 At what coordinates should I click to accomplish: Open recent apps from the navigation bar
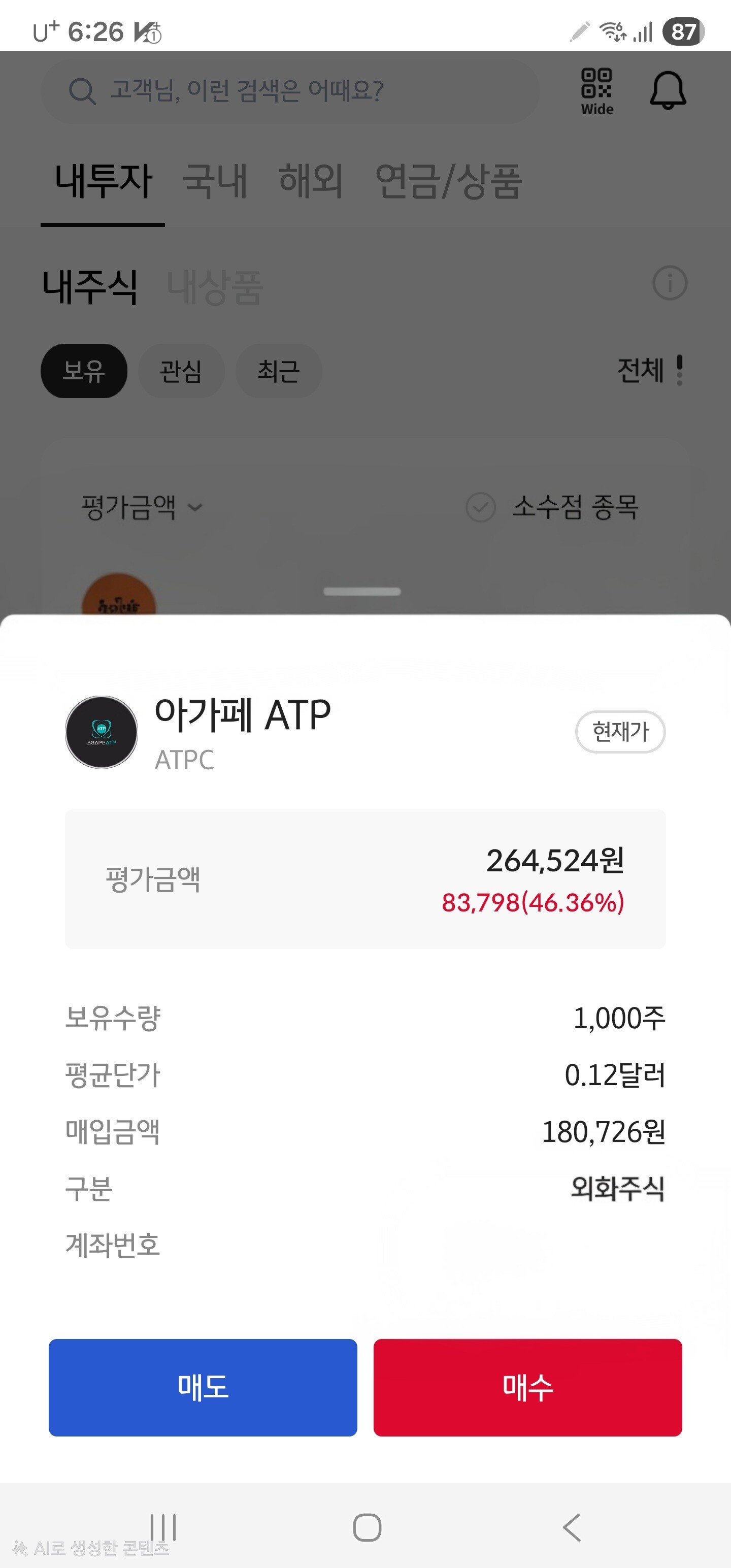point(163,1527)
